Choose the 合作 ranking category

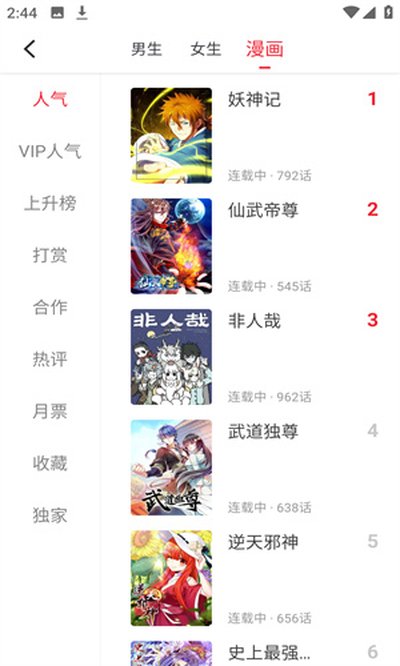[50, 307]
